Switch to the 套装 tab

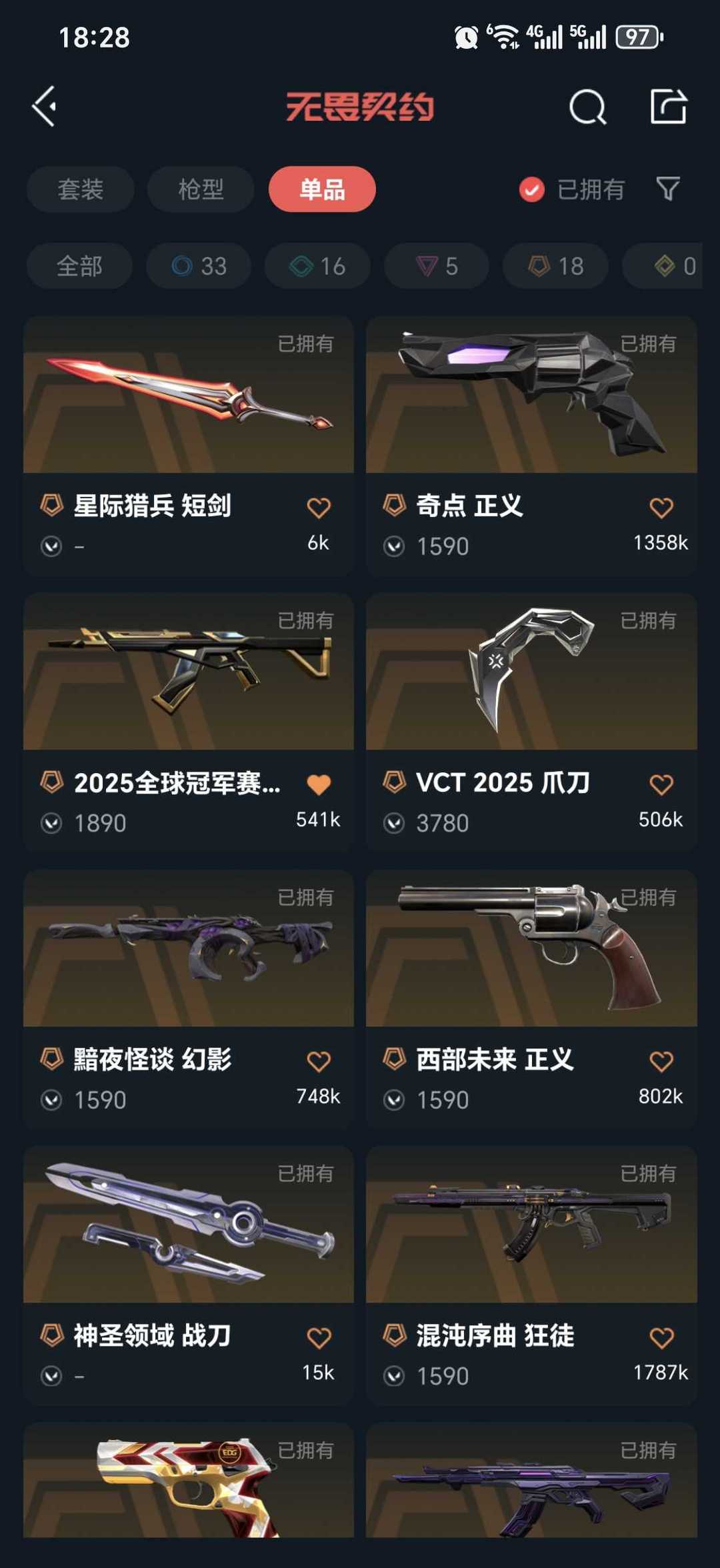tap(80, 190)
